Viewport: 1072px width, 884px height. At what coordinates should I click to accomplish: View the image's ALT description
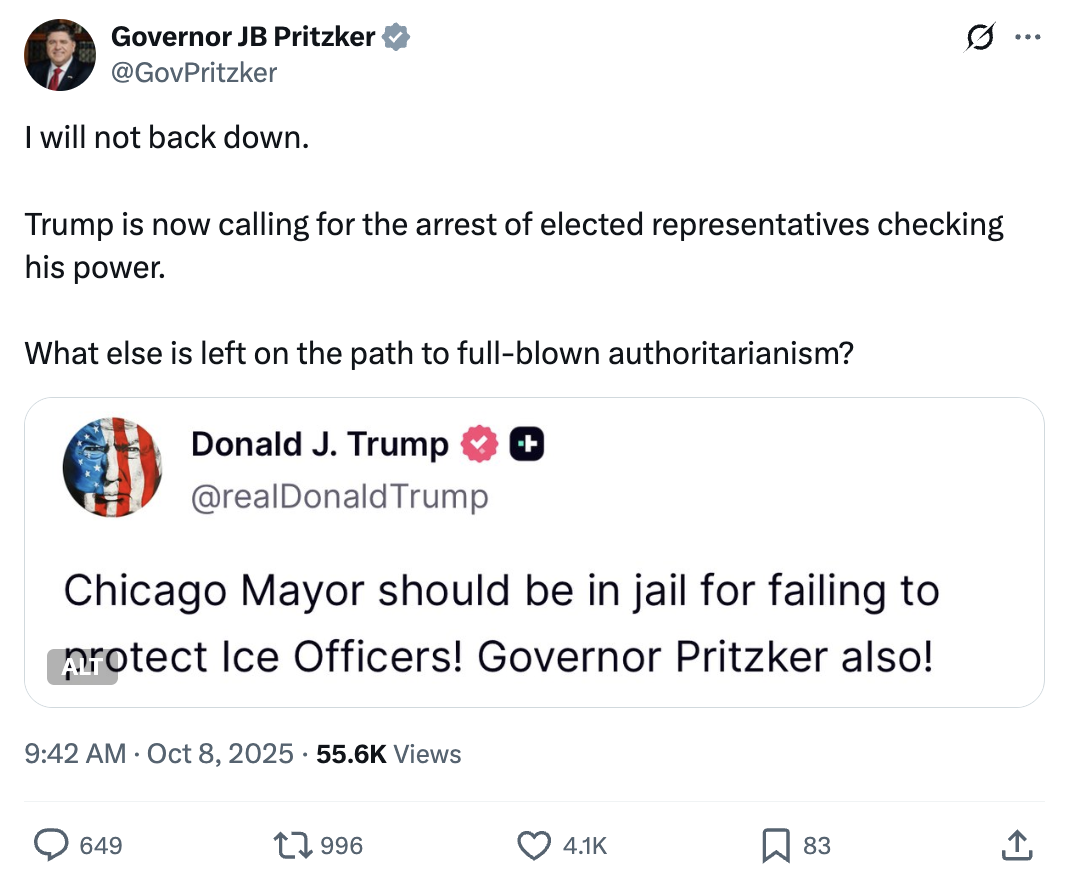tap(83, 667)
